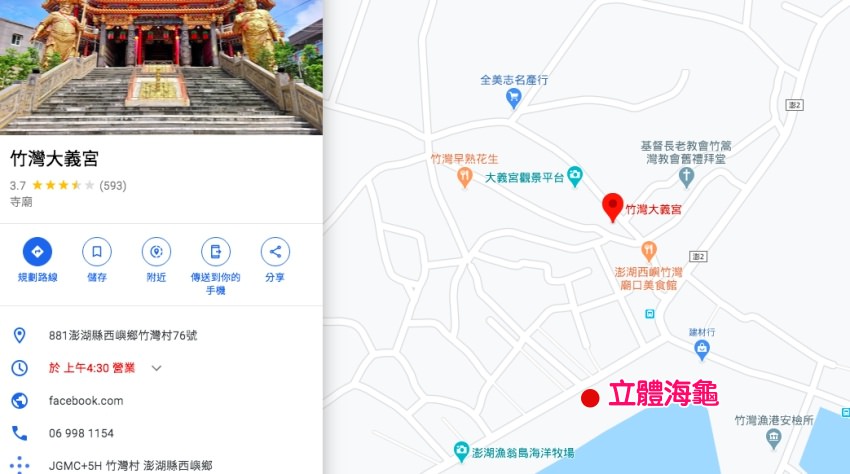Send this place to your phone
The image size is (850, 474).
coord(215,251)
